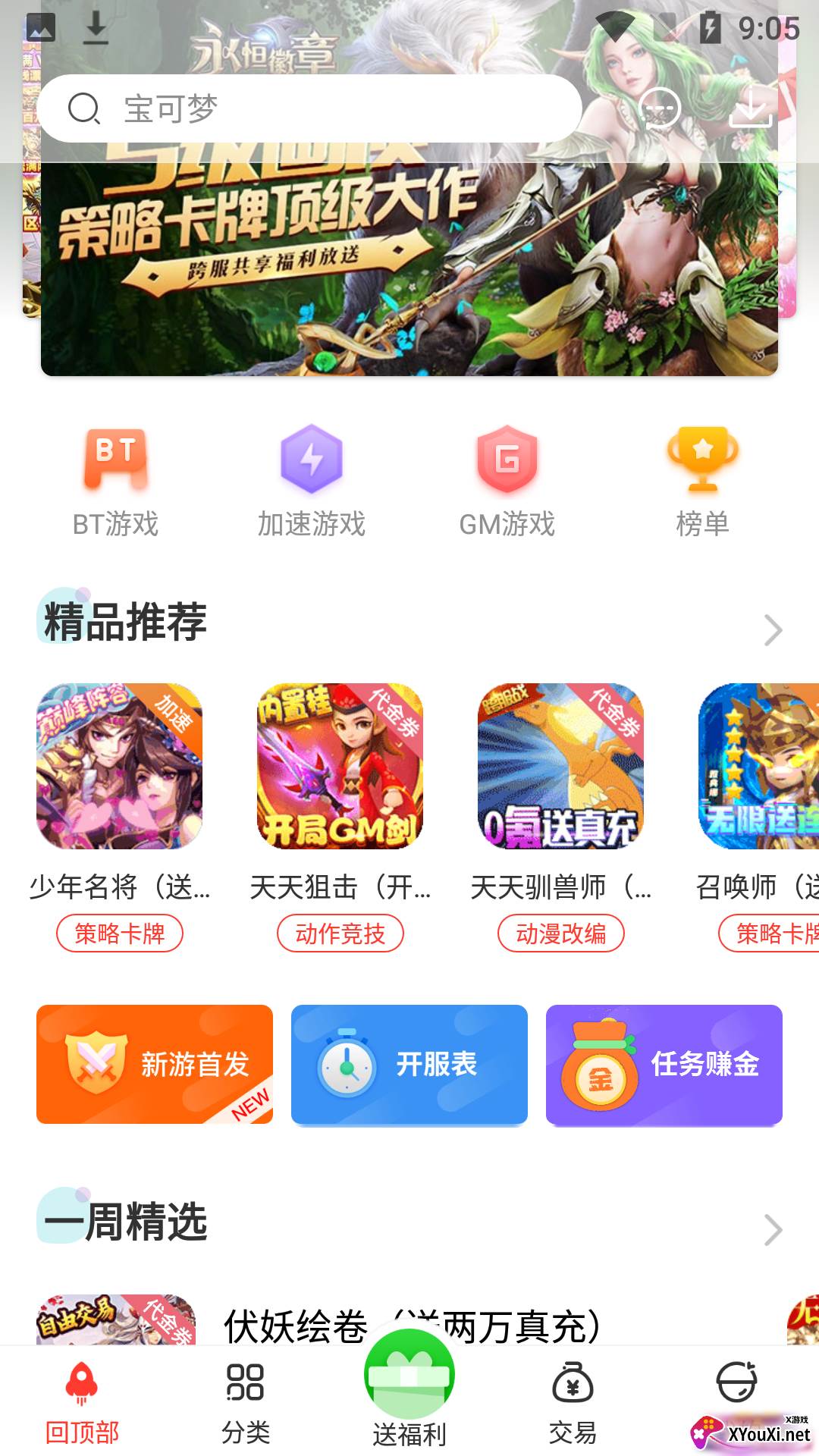This screenshot has height=1456, width=819.
Task: Open the game 少年名将
Action: pos(119,766)
